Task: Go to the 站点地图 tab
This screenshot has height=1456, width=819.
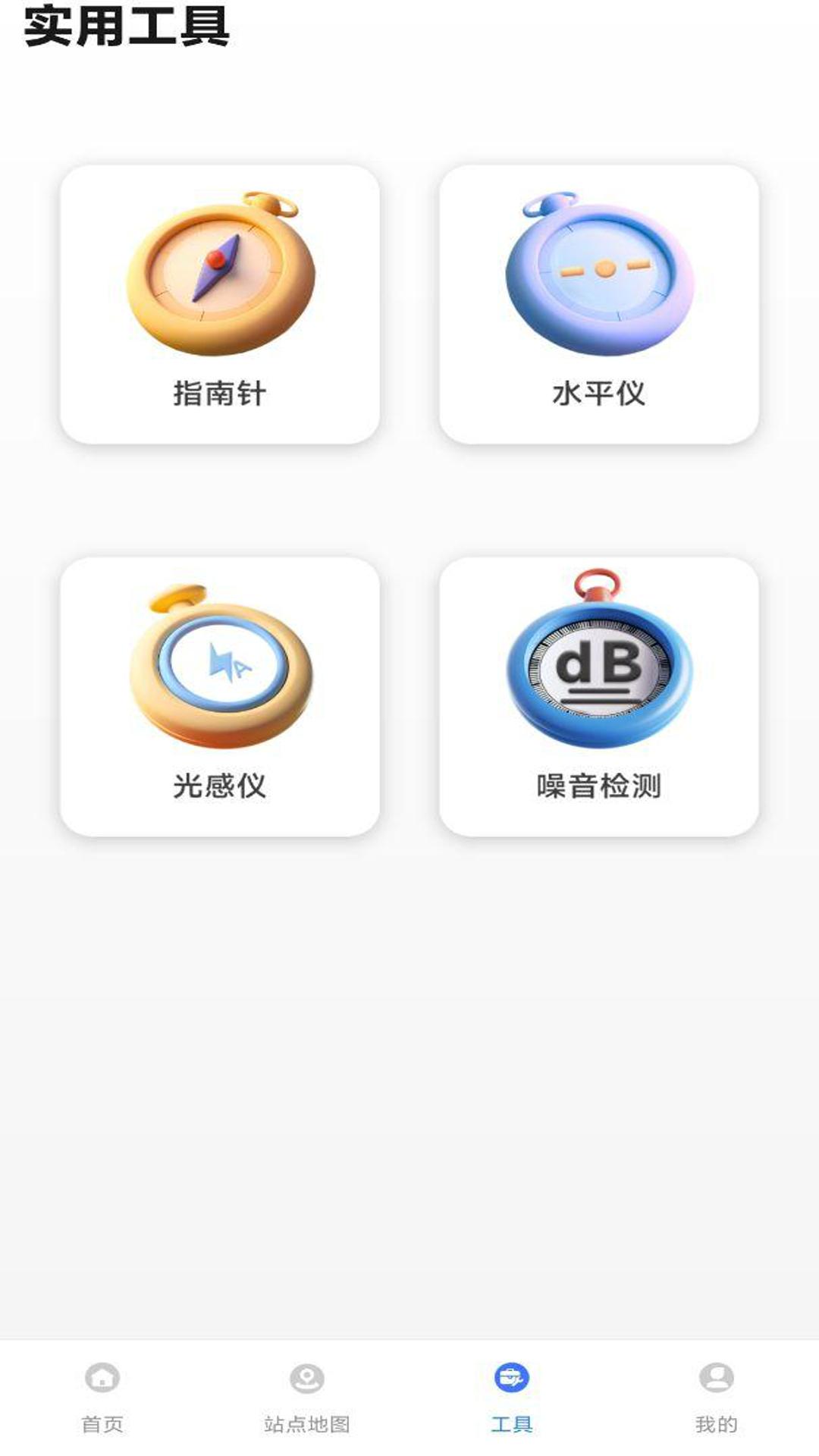Action: click(x=307, y=1395)
